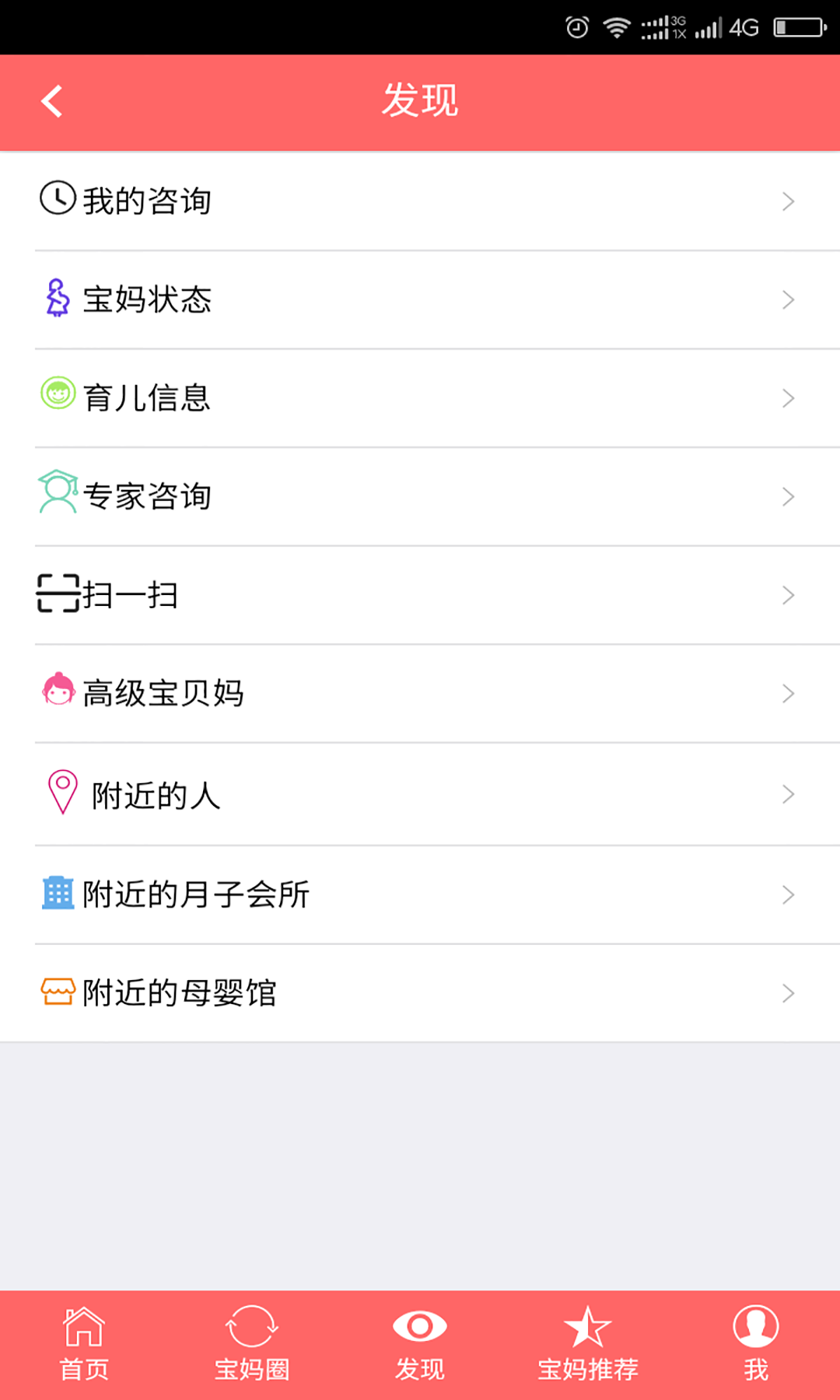Switch to the 首页 tab
Image resolution: width=840 pixels, height=1400 pixels.
tap(84, 1344)
